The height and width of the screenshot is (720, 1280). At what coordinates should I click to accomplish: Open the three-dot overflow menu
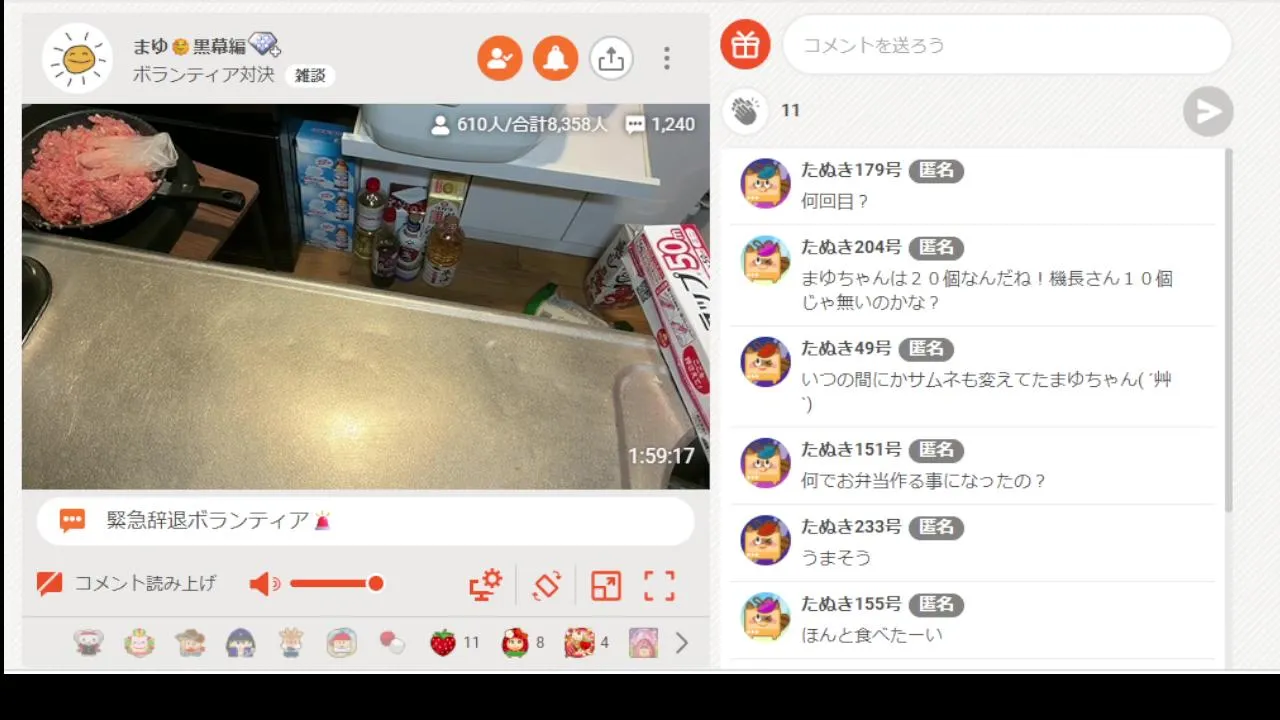click(x=667, y=58)
